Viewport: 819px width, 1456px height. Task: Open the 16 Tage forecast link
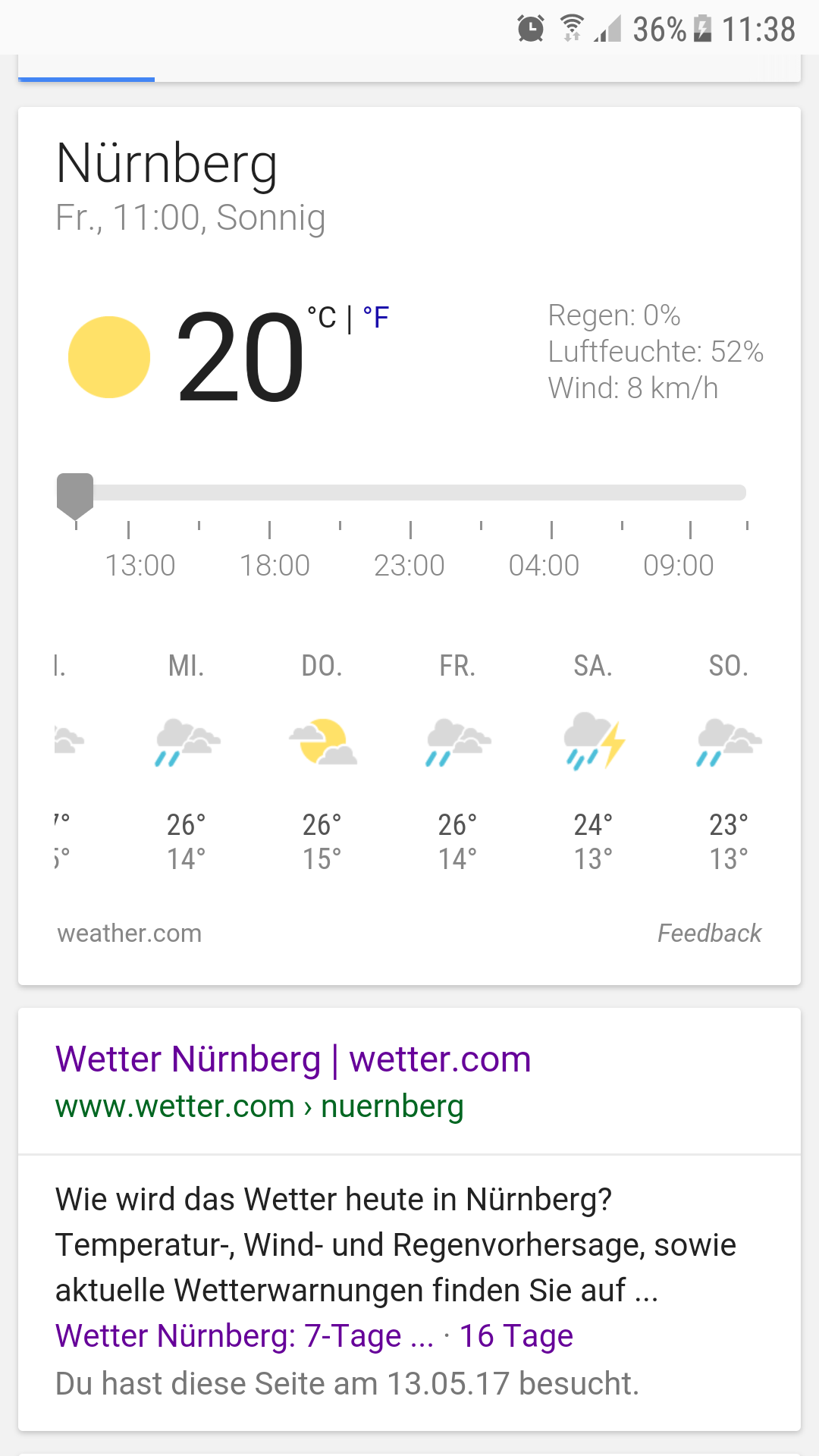[x=516, y=1335]
